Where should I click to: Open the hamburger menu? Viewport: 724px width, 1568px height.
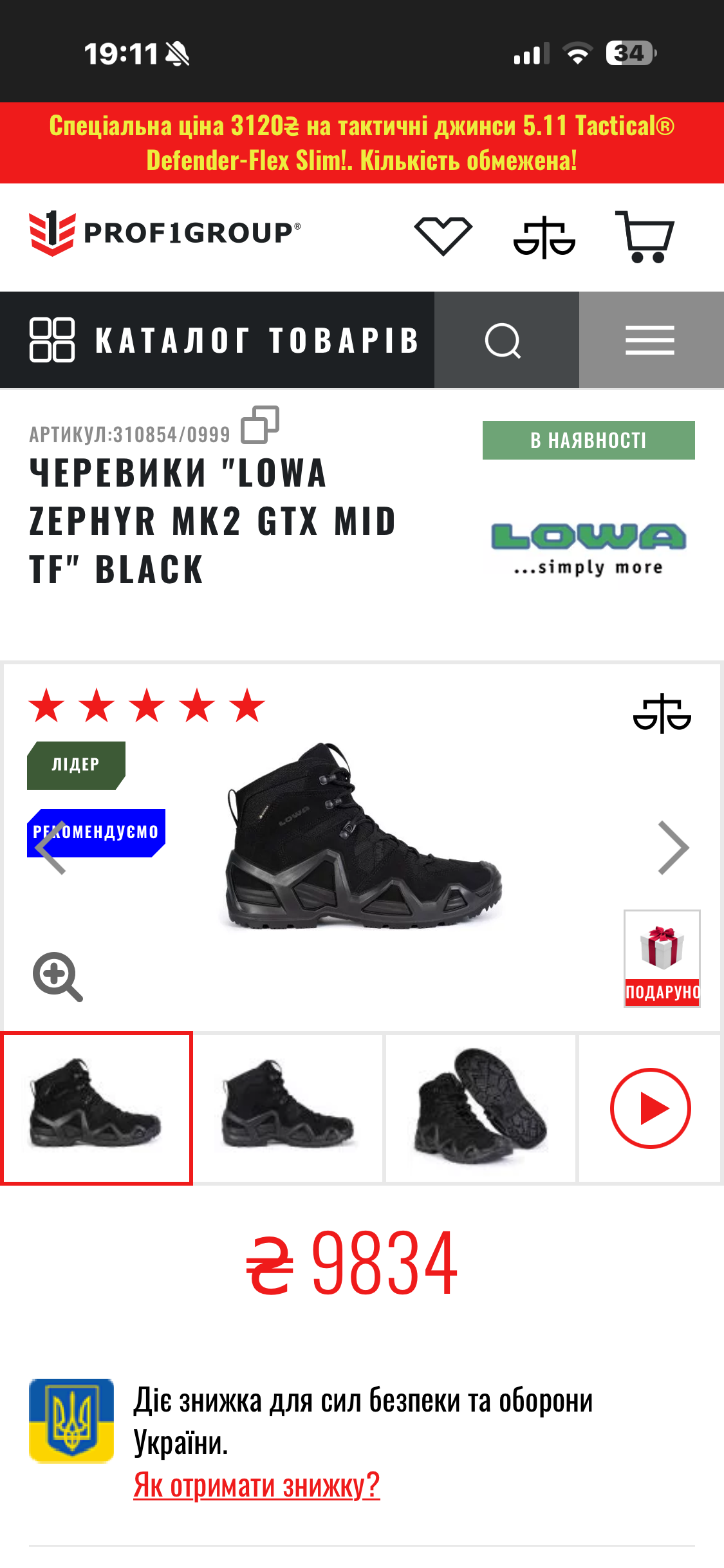click(650, 341)
